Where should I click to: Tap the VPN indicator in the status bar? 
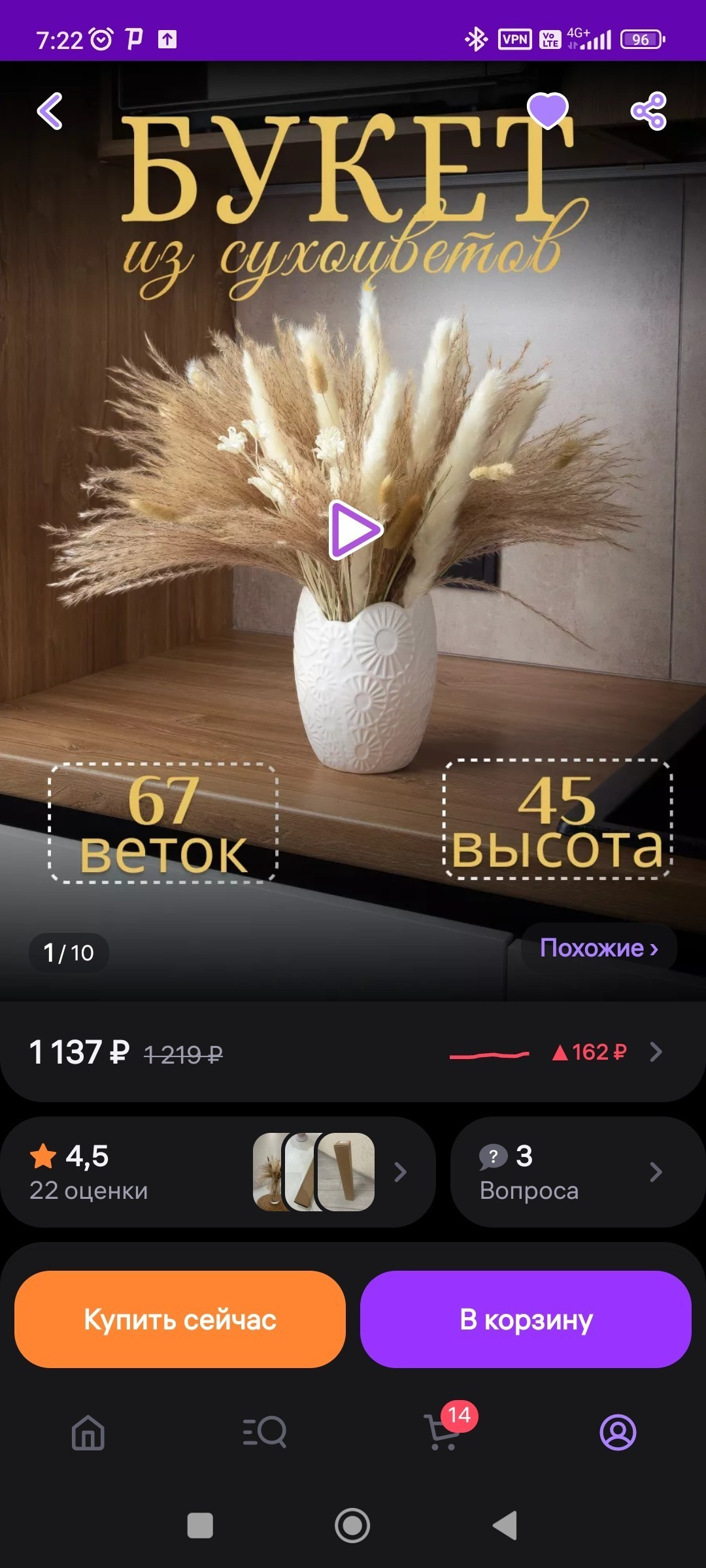(516, 39)
